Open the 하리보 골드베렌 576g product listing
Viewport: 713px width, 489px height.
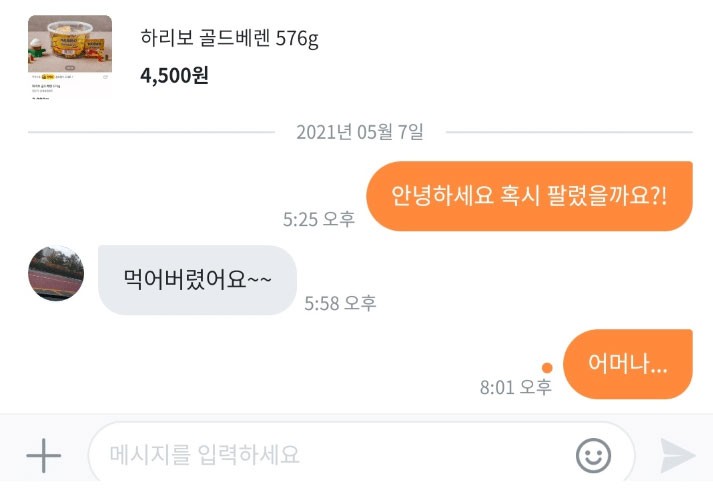(229, 38)
